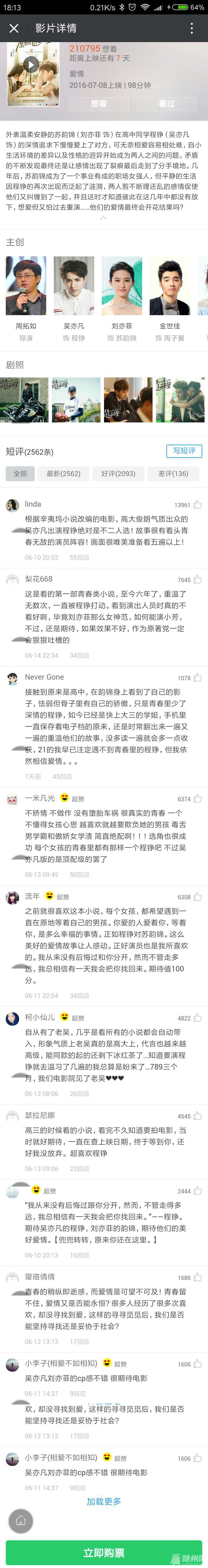Screen dimensions: 208x1568
Task: Load more reviews with 加载更多
Action: click(x=104, y=1502)
